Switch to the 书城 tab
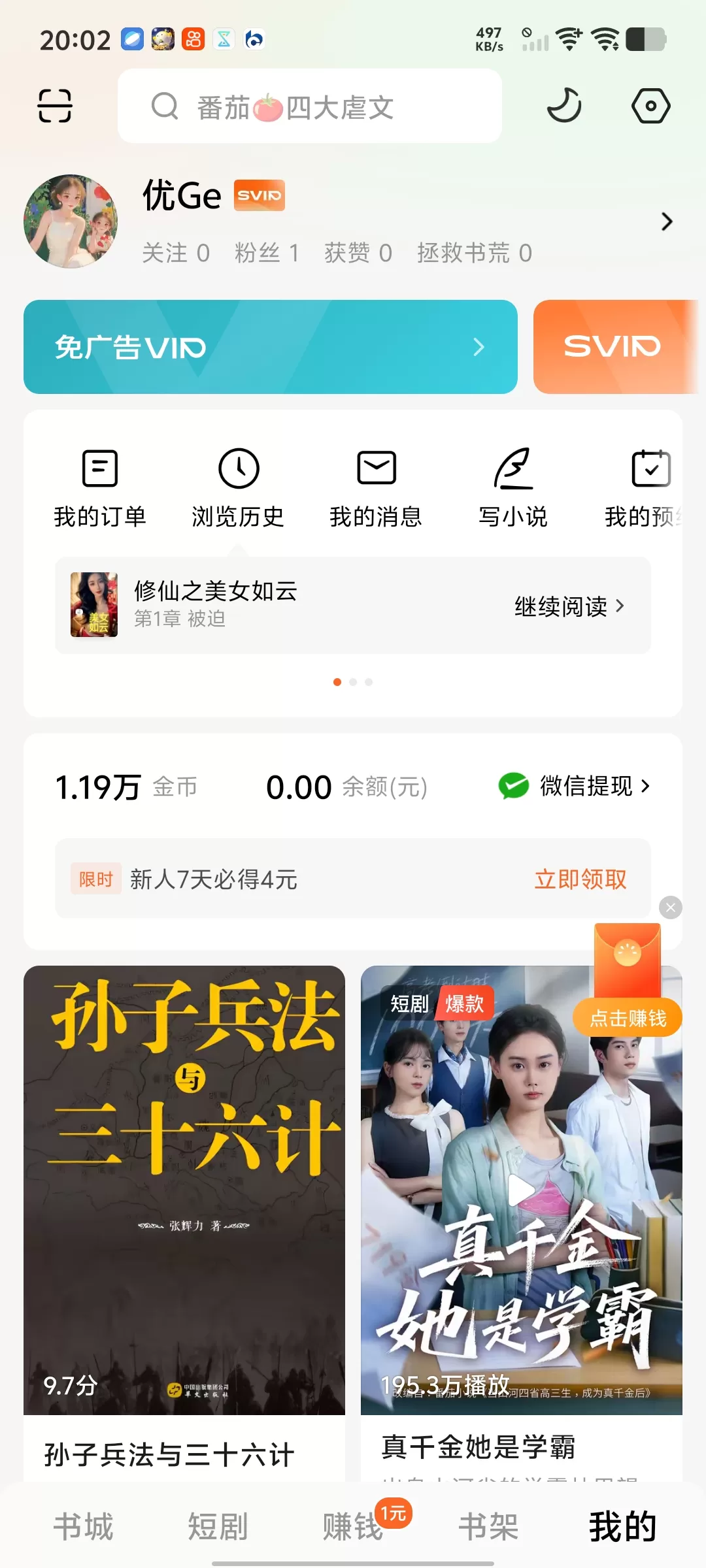This screenshot has height=1568, width=706. click(84, 1527)
